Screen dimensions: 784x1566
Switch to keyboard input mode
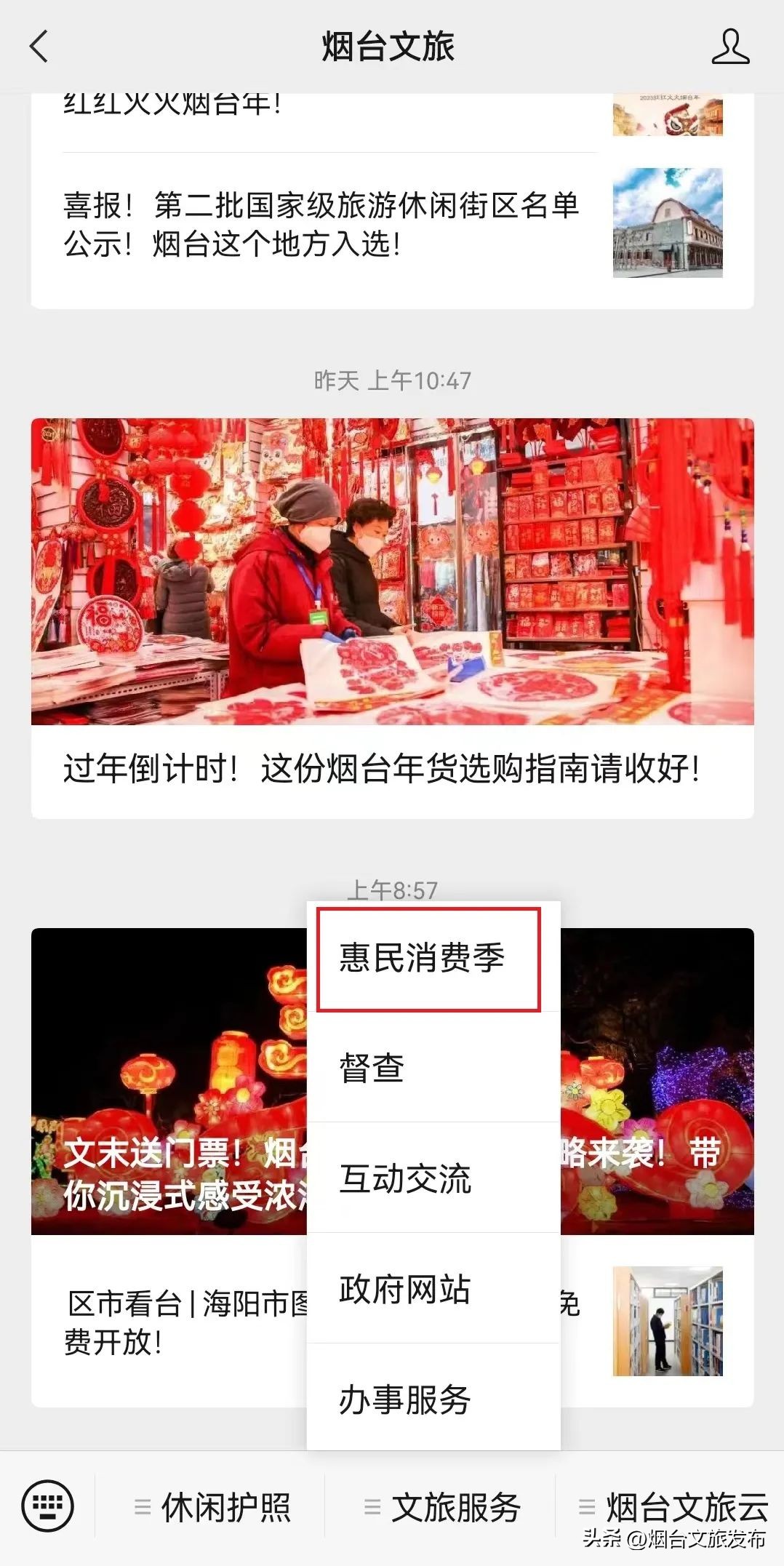point(47,1506)
